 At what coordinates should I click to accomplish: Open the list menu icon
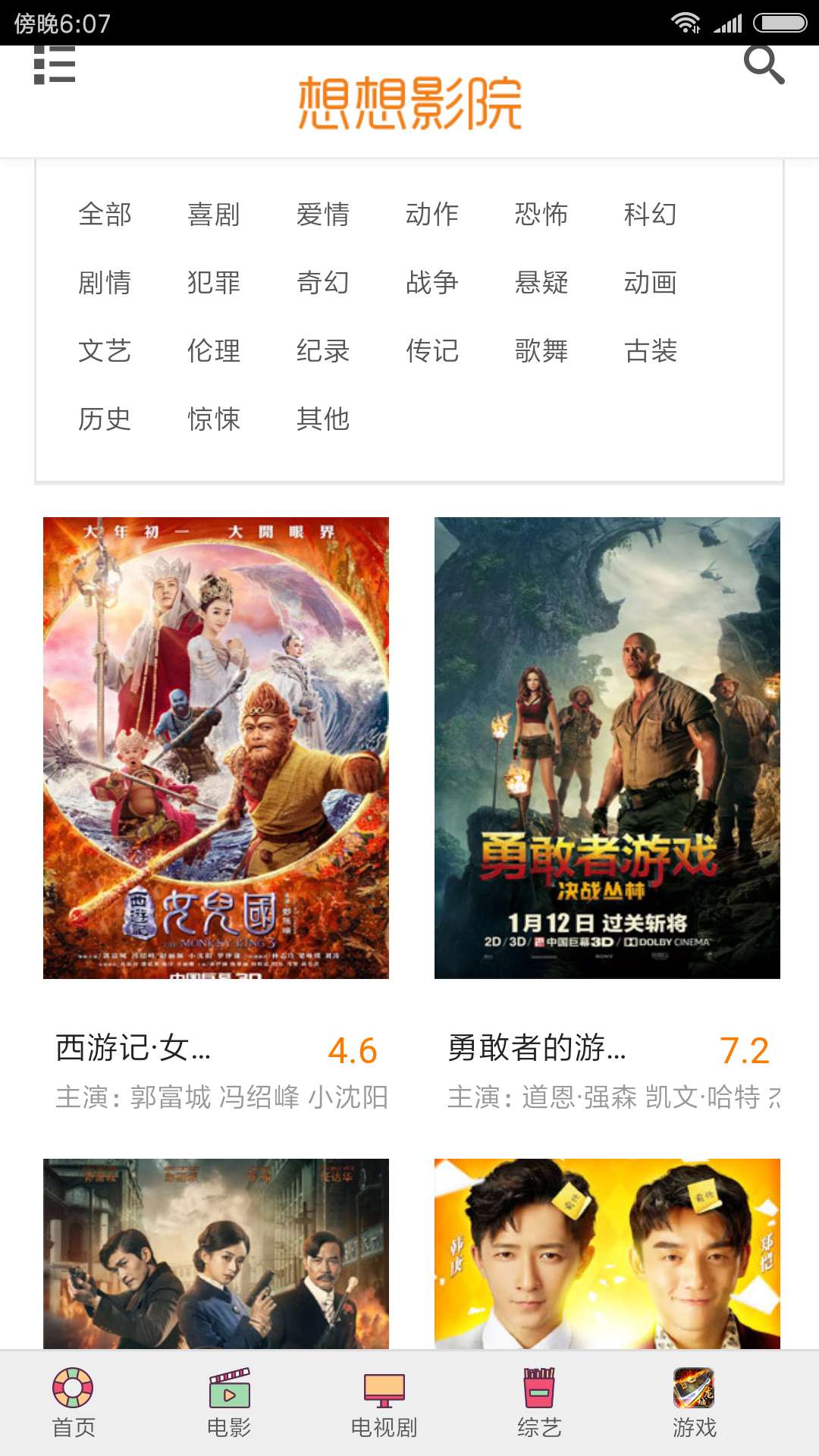point(55,65)
